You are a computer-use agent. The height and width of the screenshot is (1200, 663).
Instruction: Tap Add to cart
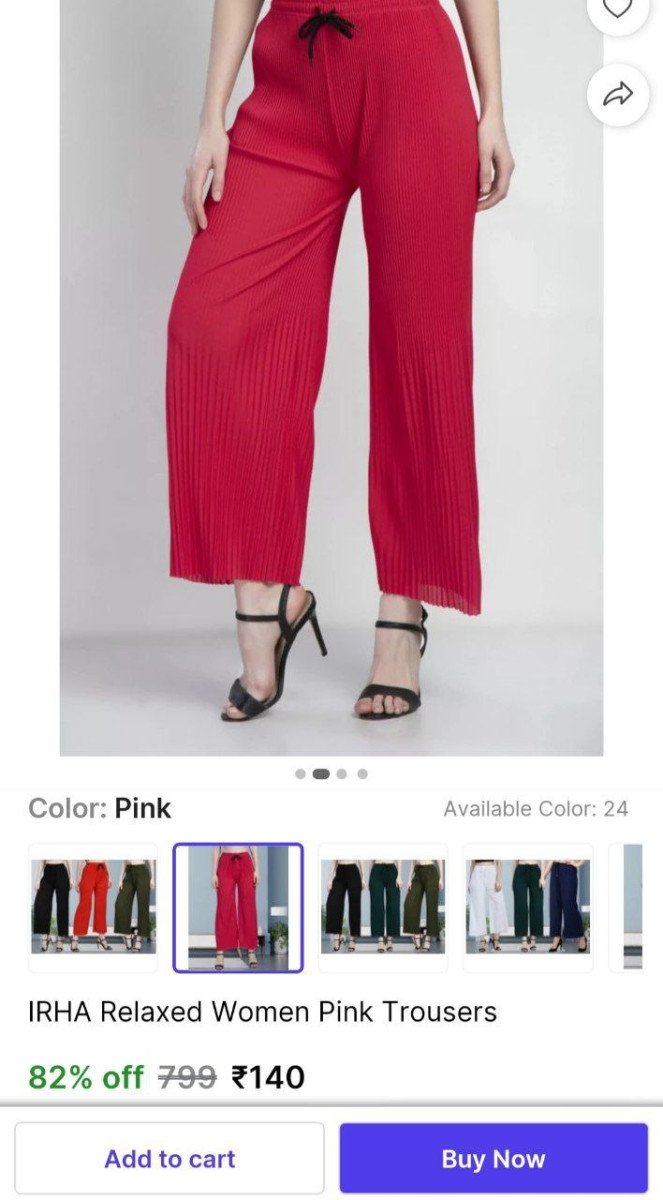169,1158
